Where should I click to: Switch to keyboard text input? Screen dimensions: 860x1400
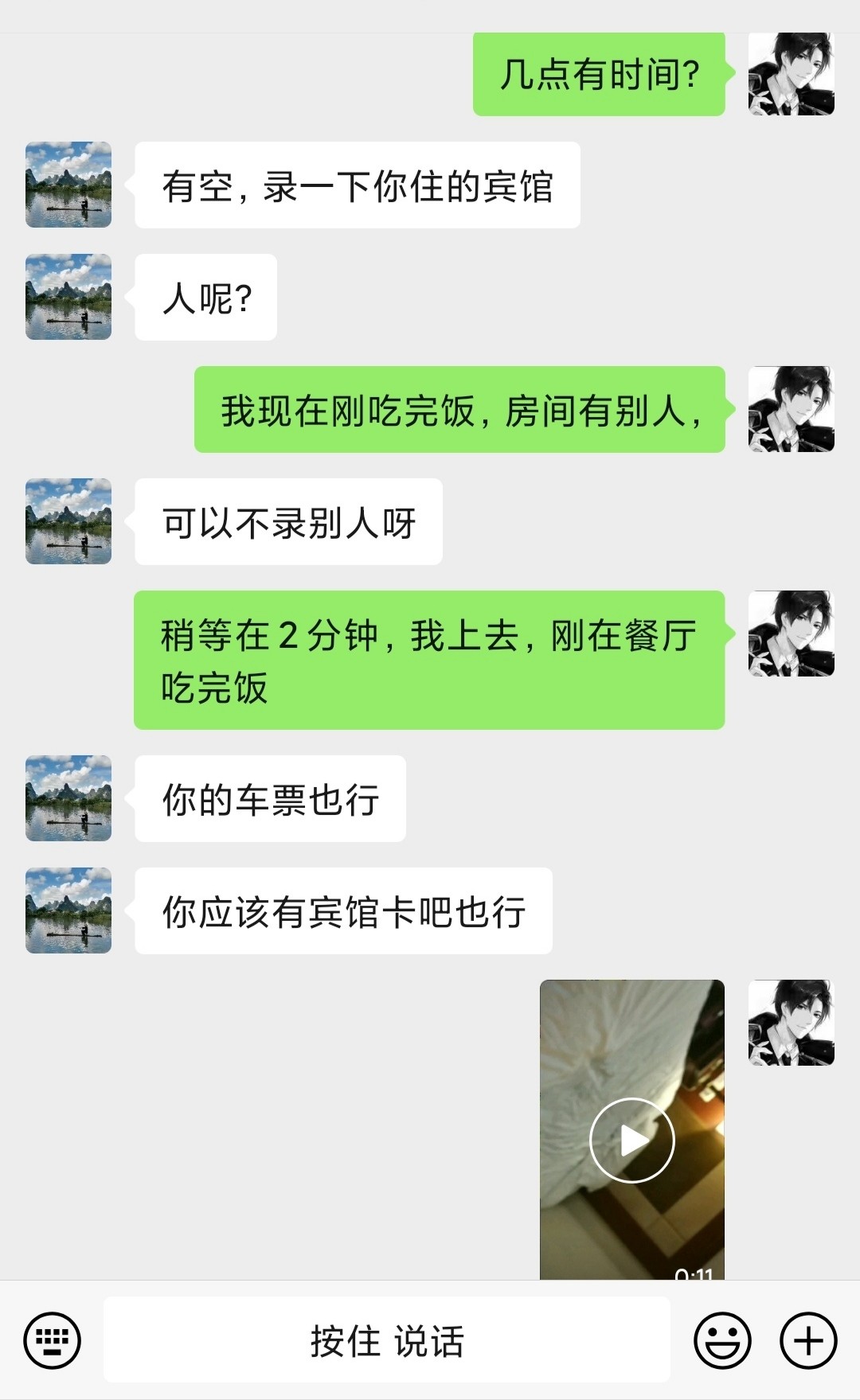point(53,1340)
